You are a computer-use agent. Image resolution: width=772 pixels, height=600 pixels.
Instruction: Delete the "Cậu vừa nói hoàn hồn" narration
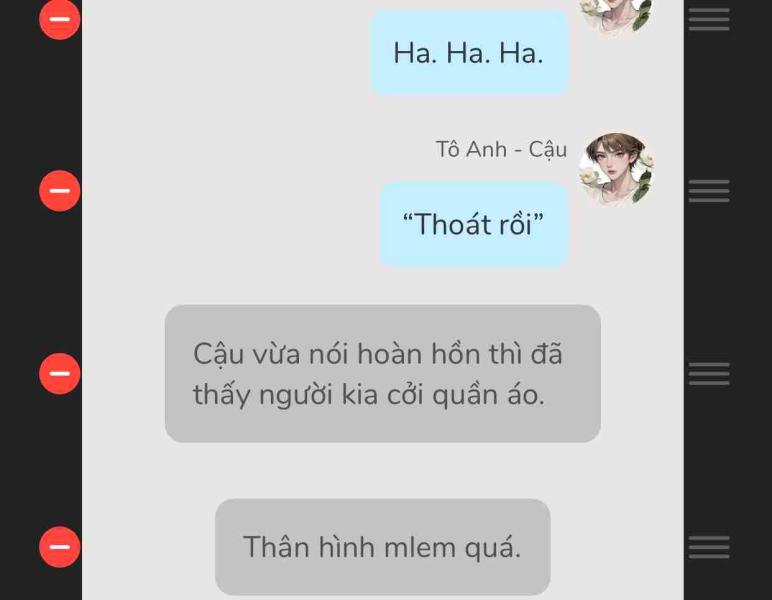click(x=59, y=373)
